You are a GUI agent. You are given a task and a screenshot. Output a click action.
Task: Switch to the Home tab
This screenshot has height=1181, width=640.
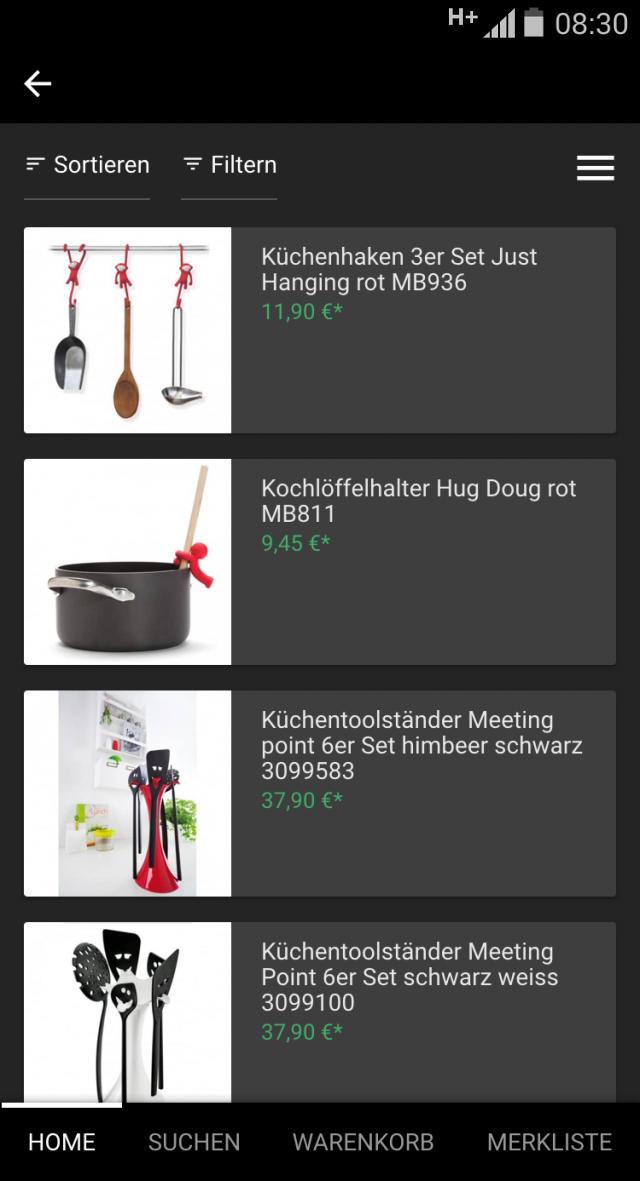[62, 1142]
